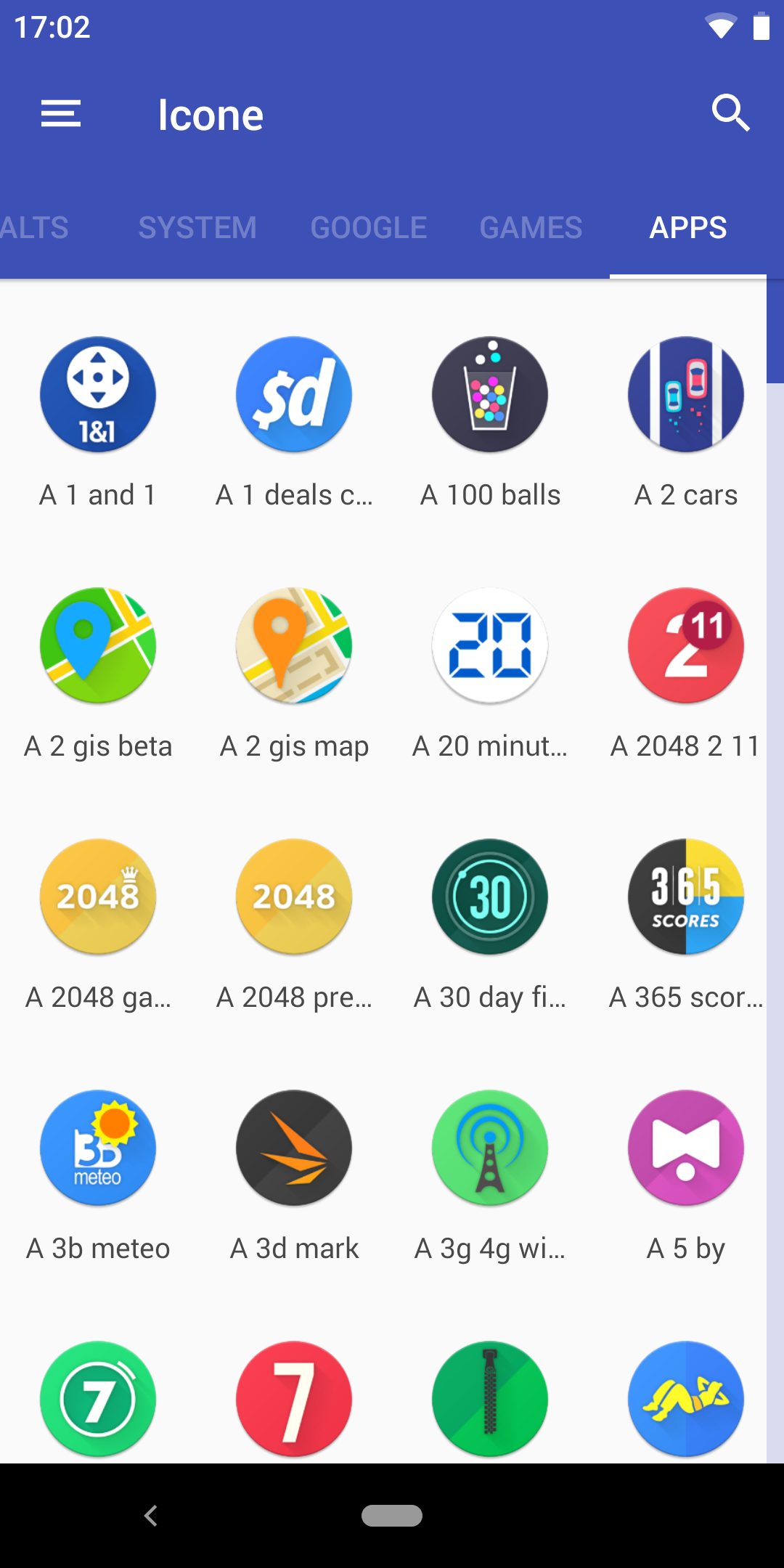Switch to the SYSTEM tab
784x1568 pixels.
tap(197, 228)
